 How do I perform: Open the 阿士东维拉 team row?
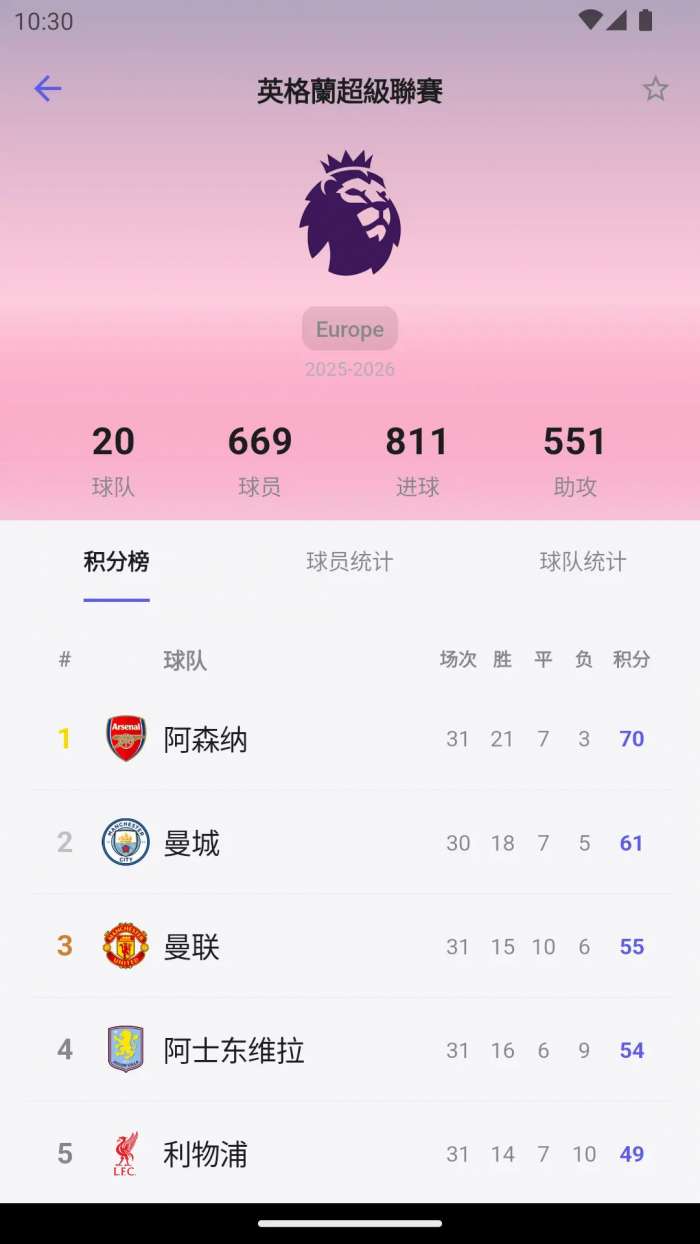point(350,1050)
